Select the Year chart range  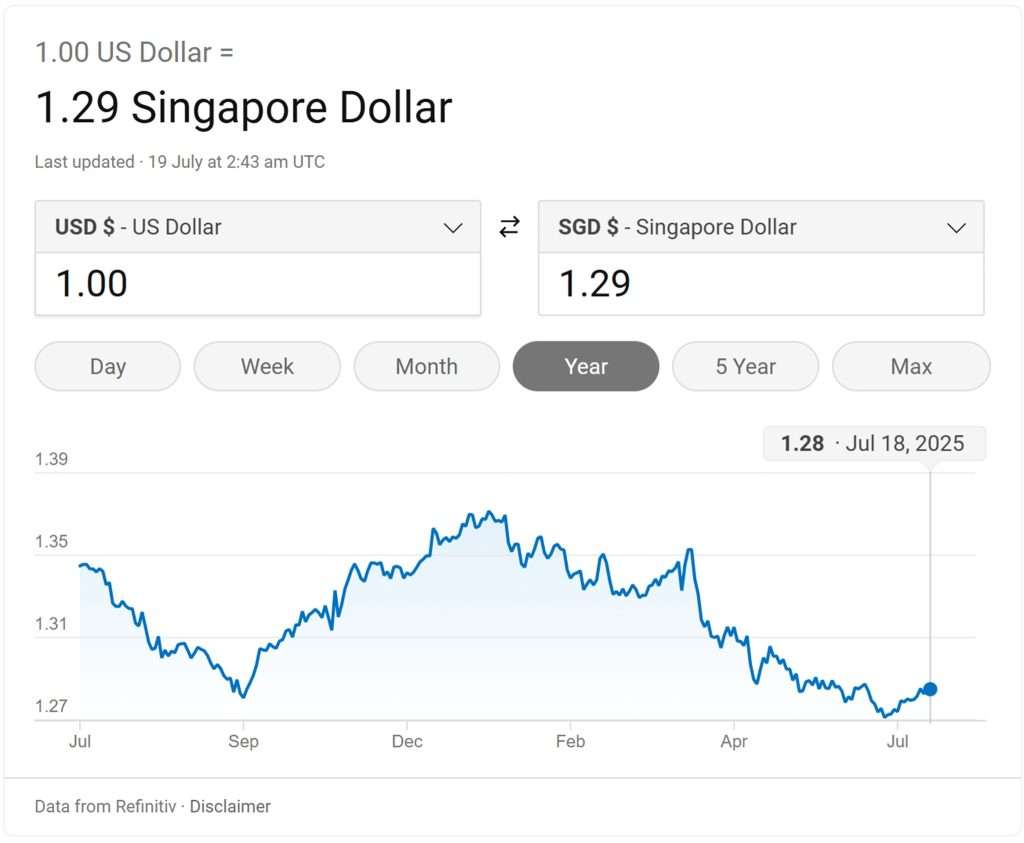click(x=586, y=366)
